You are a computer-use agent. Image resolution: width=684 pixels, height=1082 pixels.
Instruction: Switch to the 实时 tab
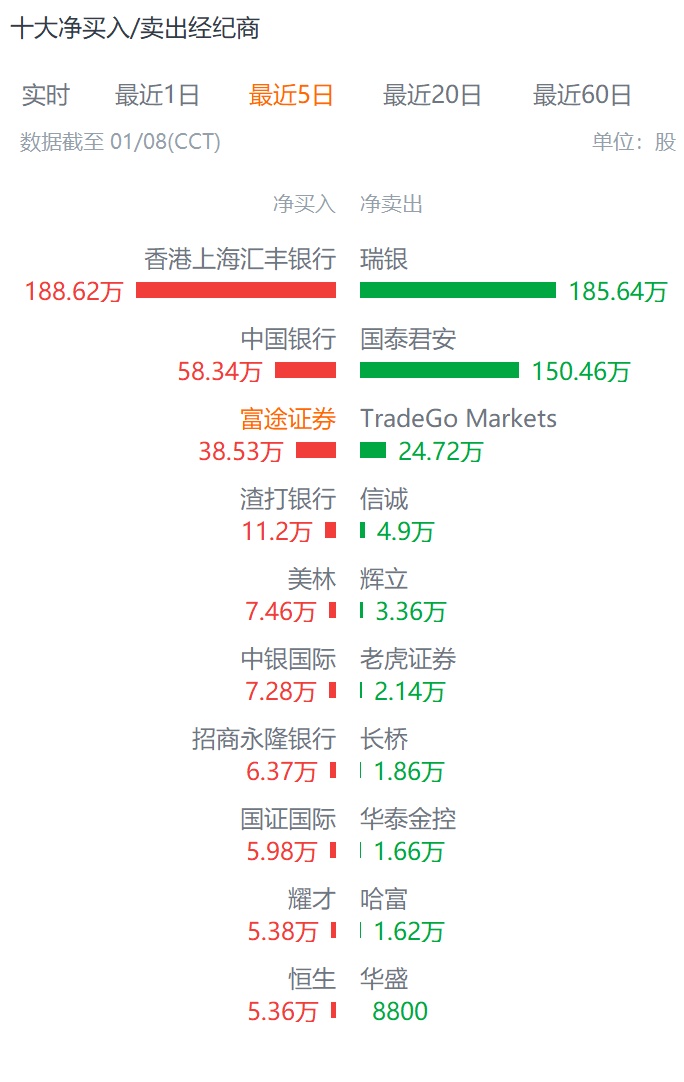[46, 96]
